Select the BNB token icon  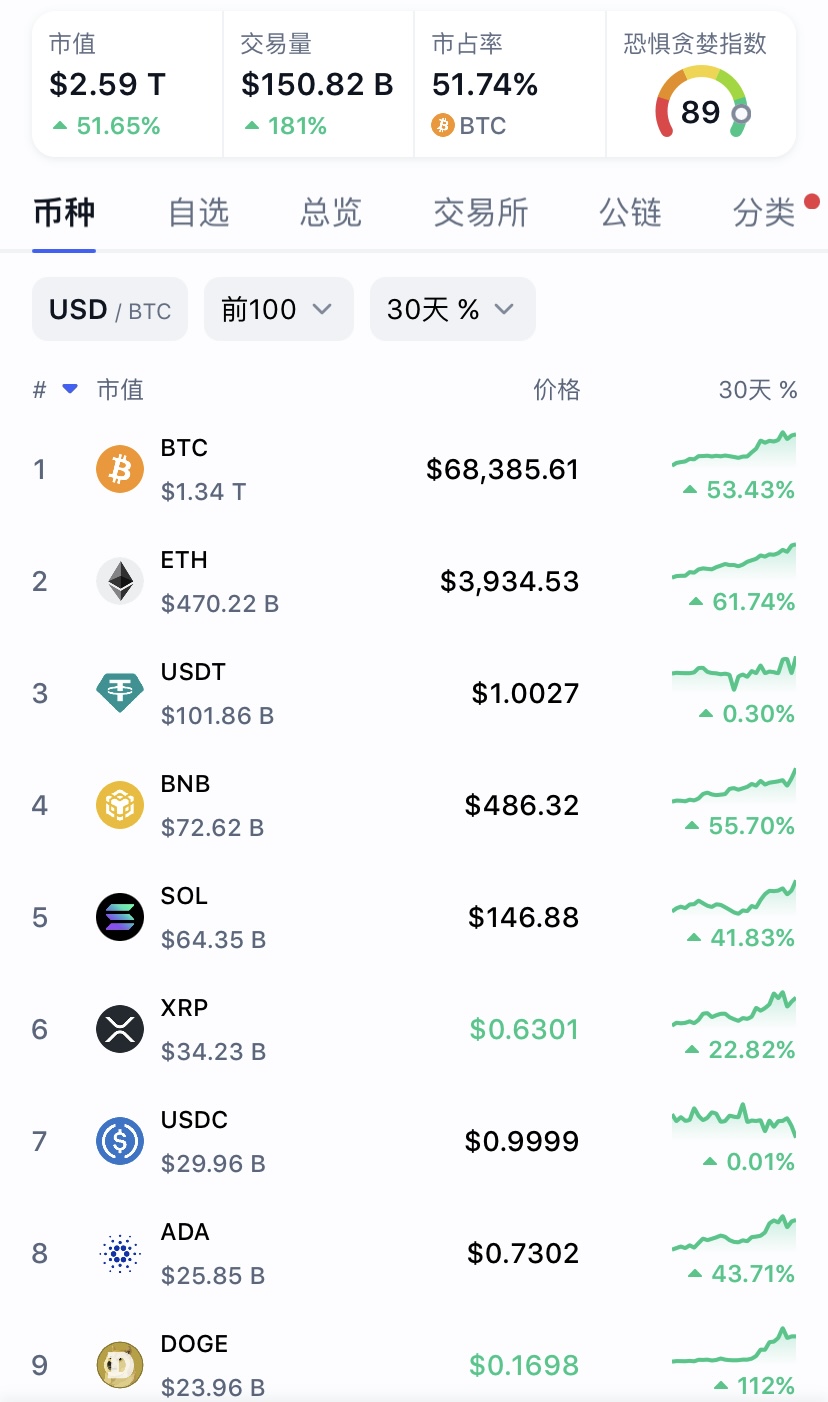[x=119, y=805]
